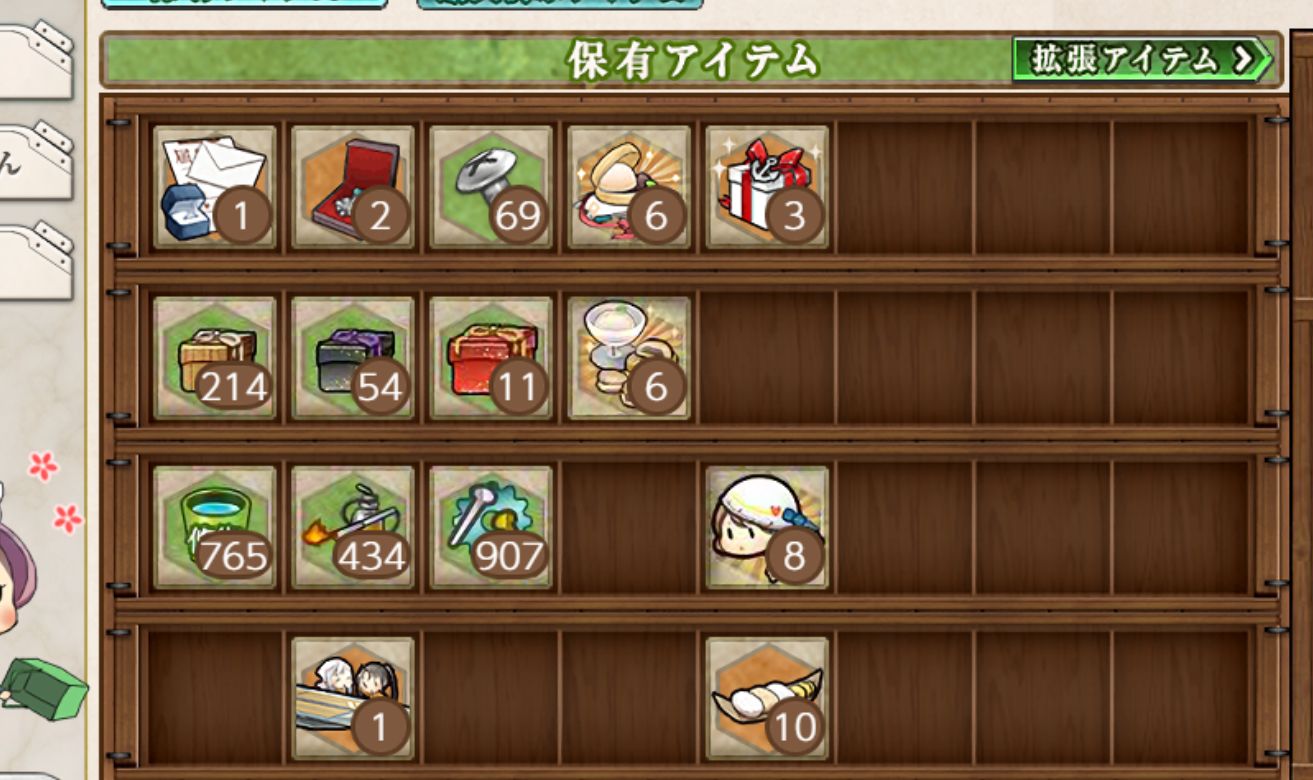
Task: Select the development materials item with 907
Action: pos(490,527)
